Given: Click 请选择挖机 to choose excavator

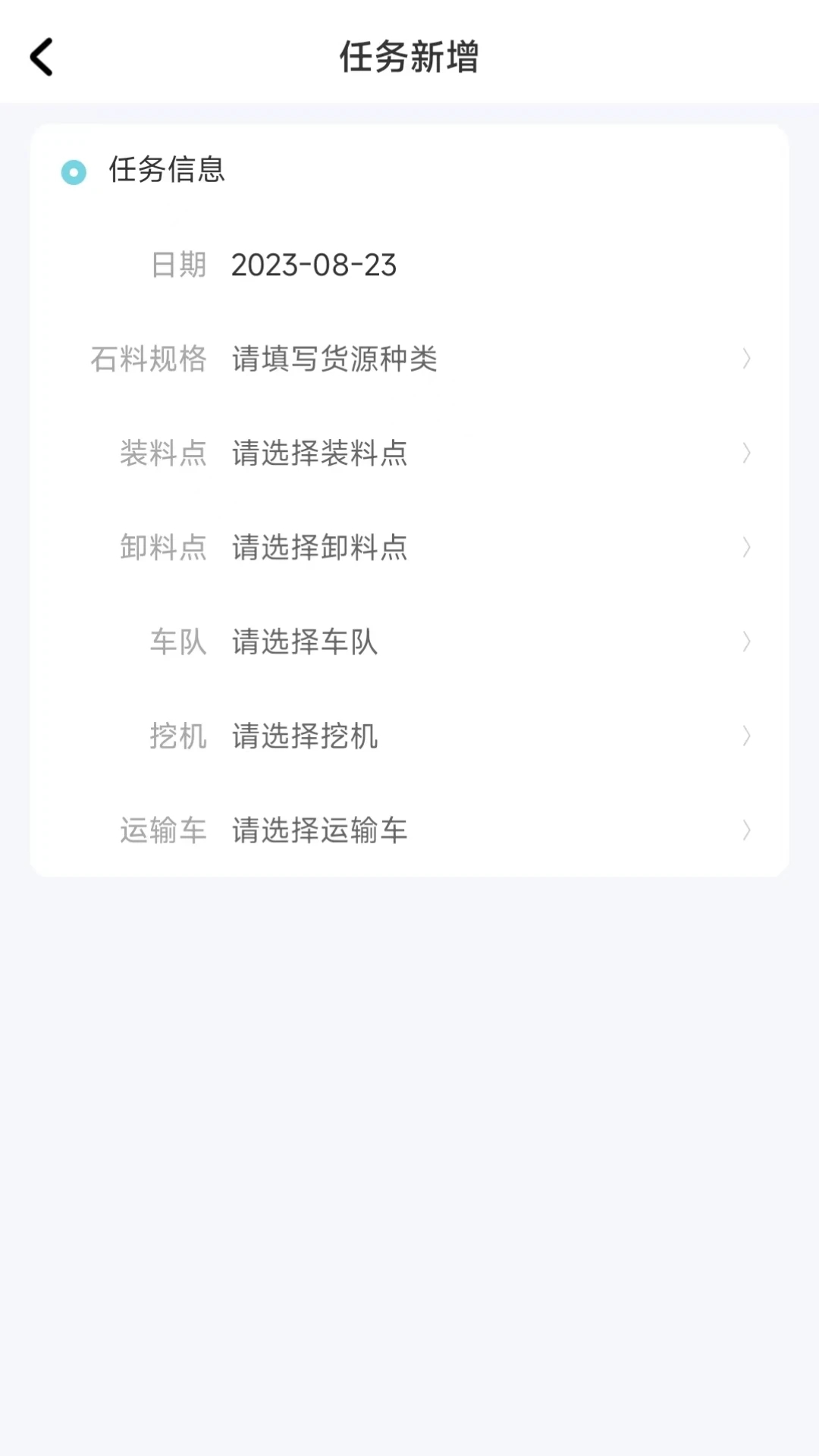Looking at the screenshot, I should coord(306,736).
